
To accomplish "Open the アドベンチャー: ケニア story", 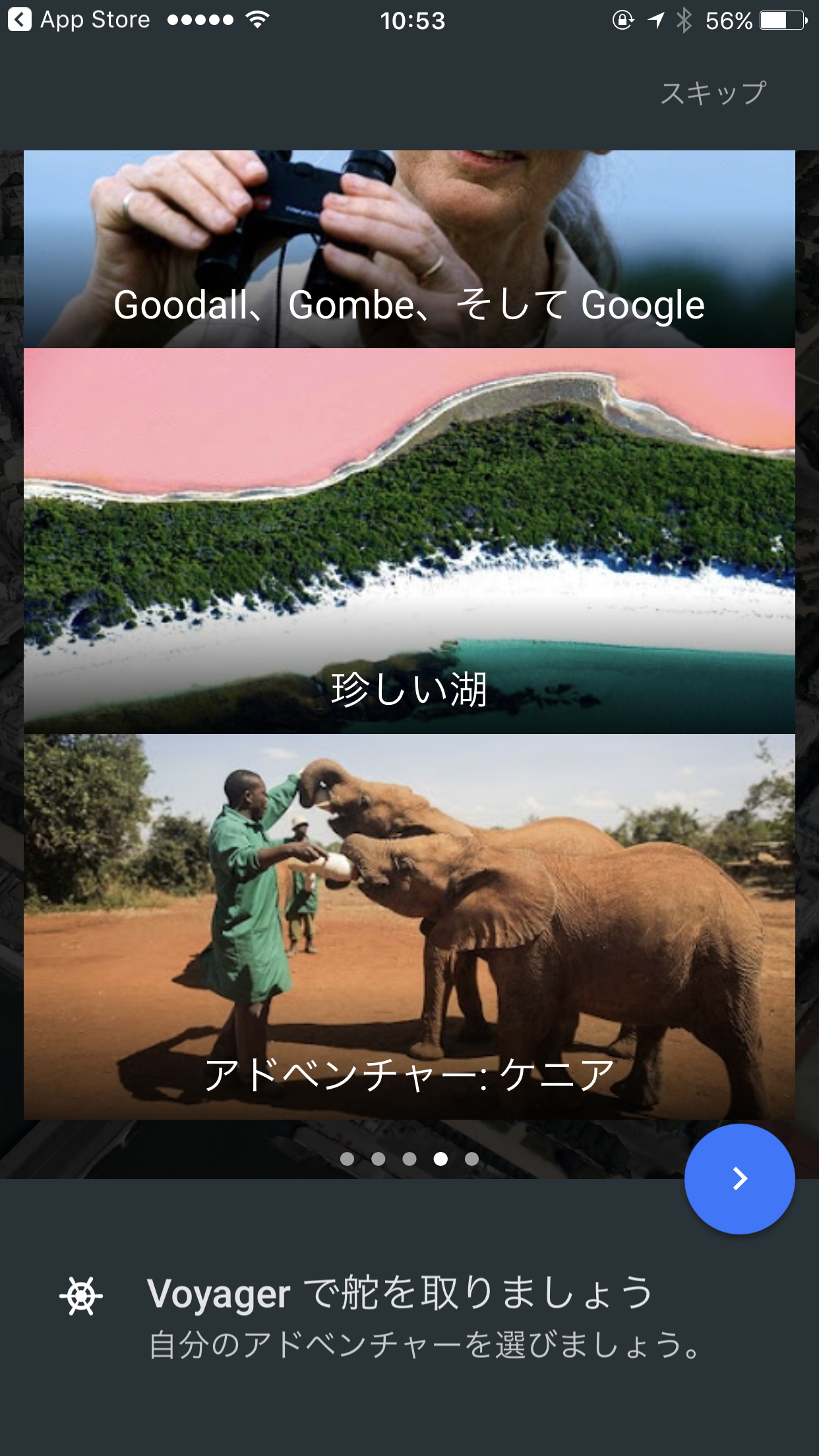I will click(409, 923).
